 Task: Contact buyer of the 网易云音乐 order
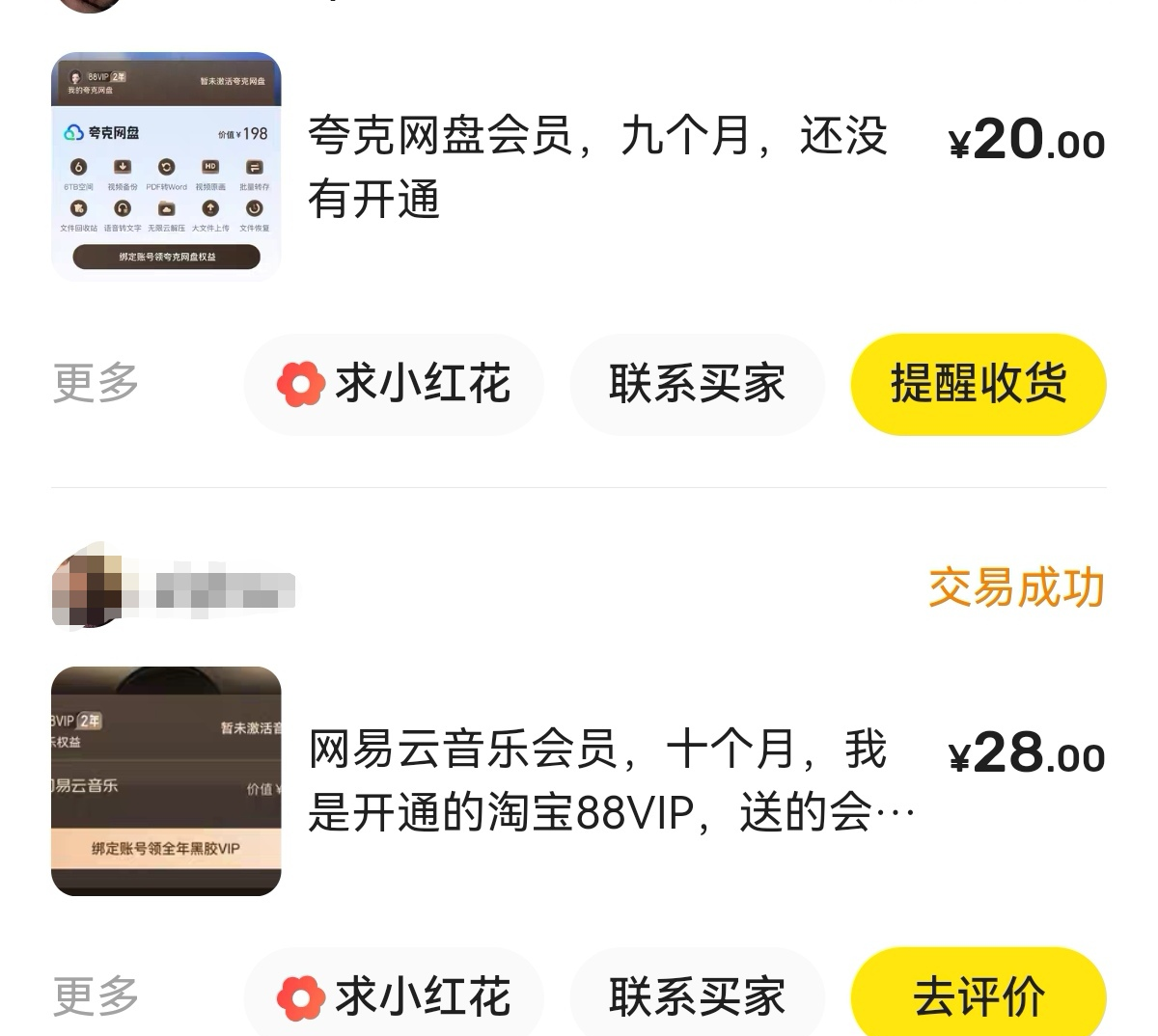click(x=697, y=996)
